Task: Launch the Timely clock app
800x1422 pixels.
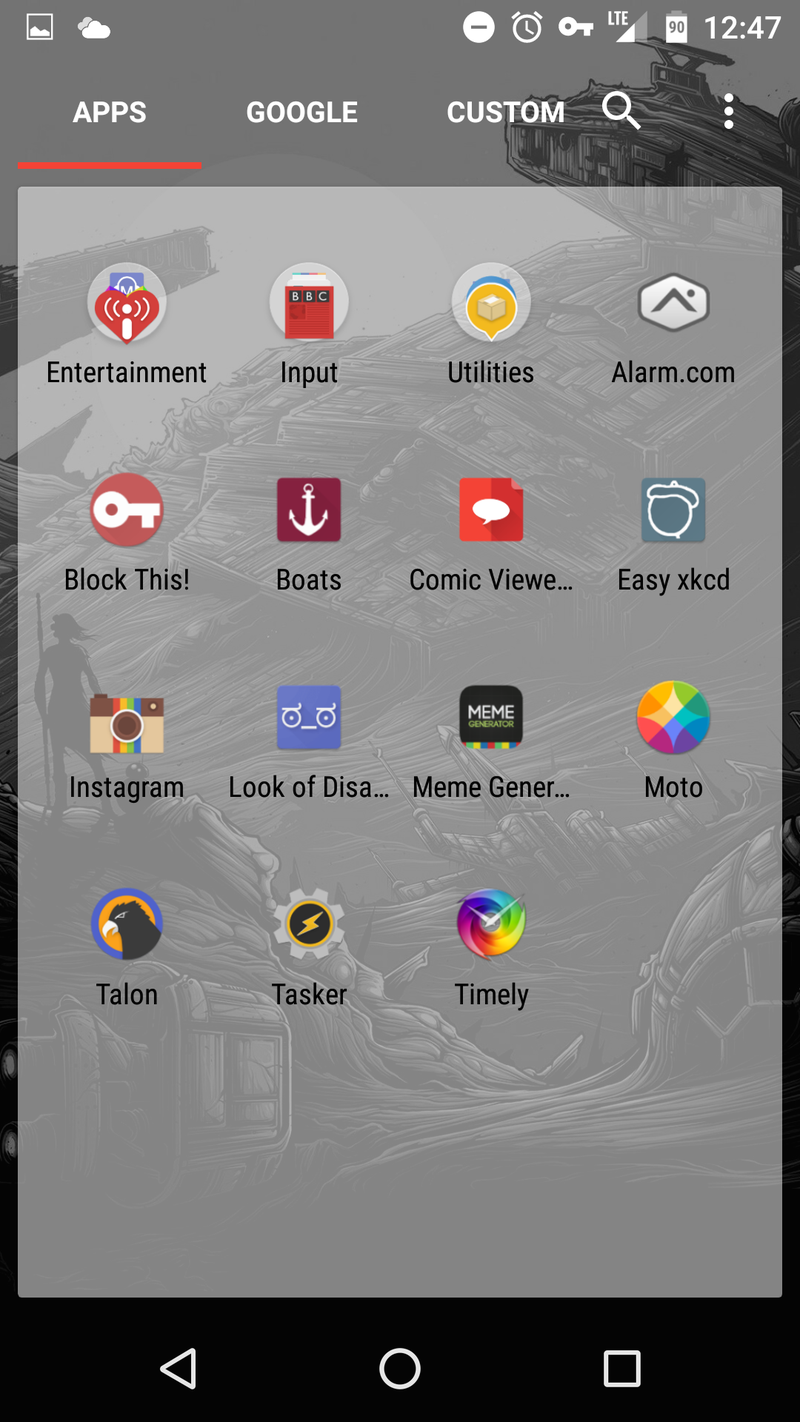Action: coord(491,925)
